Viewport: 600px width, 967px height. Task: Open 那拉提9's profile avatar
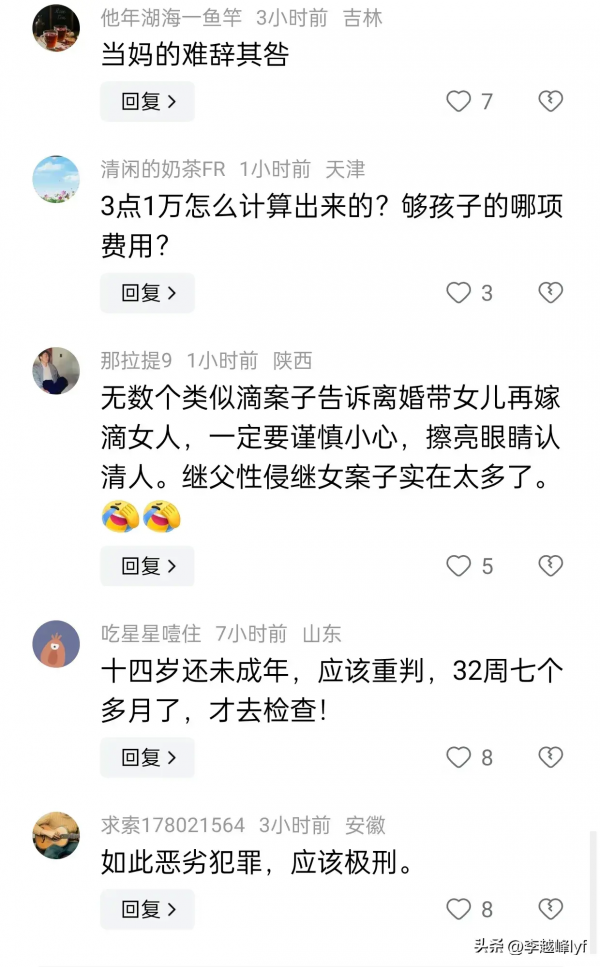tap(56, 371)
